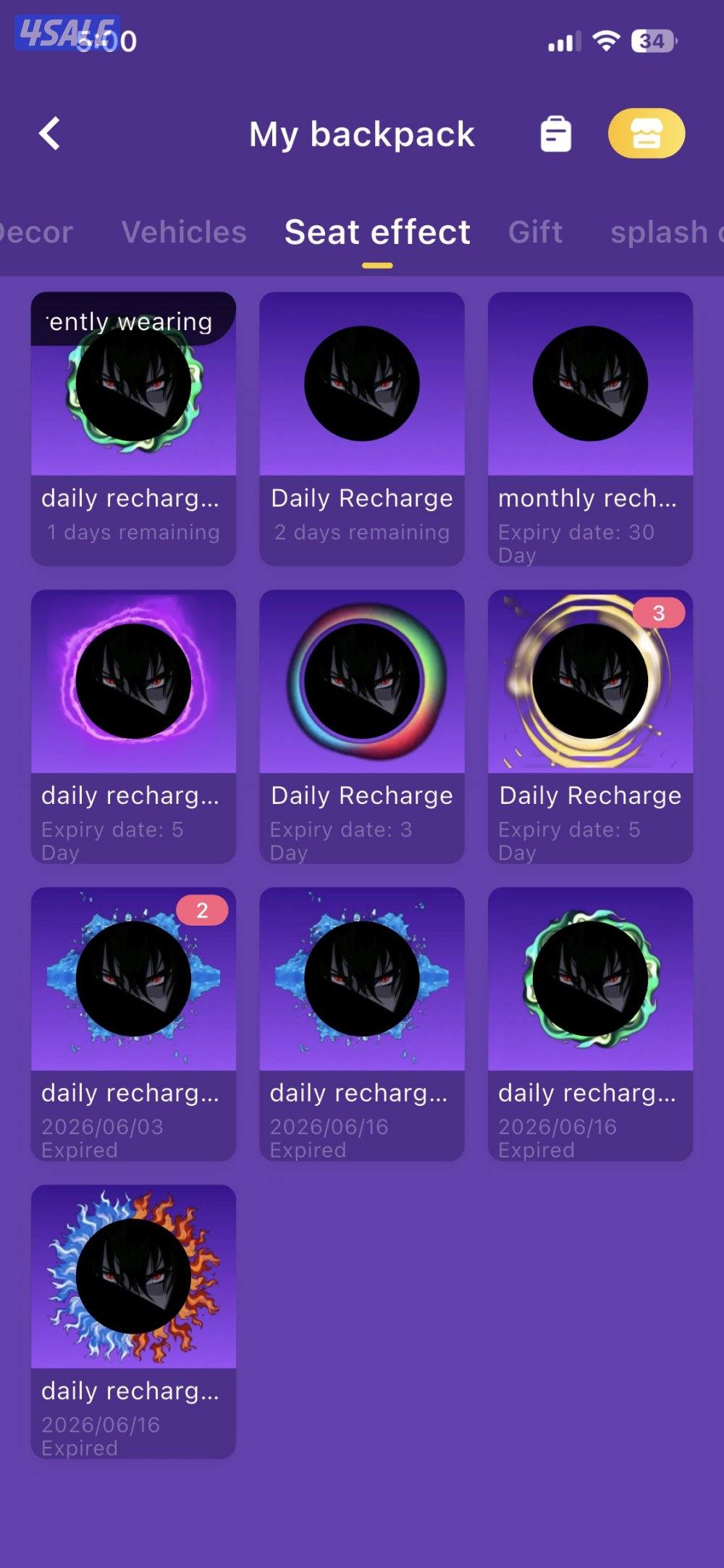
Task: Open the currently wearing seat effect
Action: (x=133, y=428)
